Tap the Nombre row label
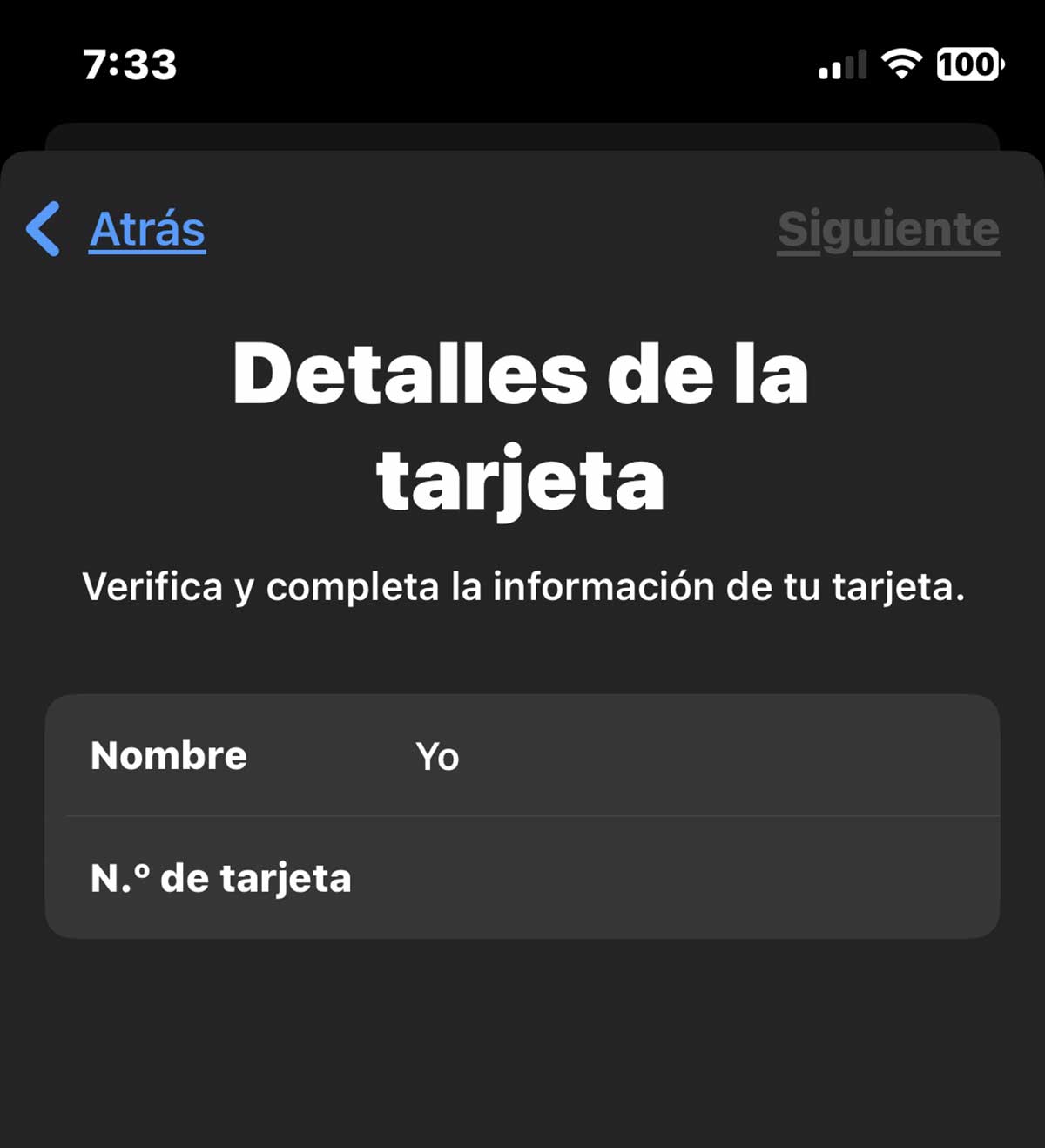The height and width of the screenshot is (1148, 1045). (x=169, y=757)
